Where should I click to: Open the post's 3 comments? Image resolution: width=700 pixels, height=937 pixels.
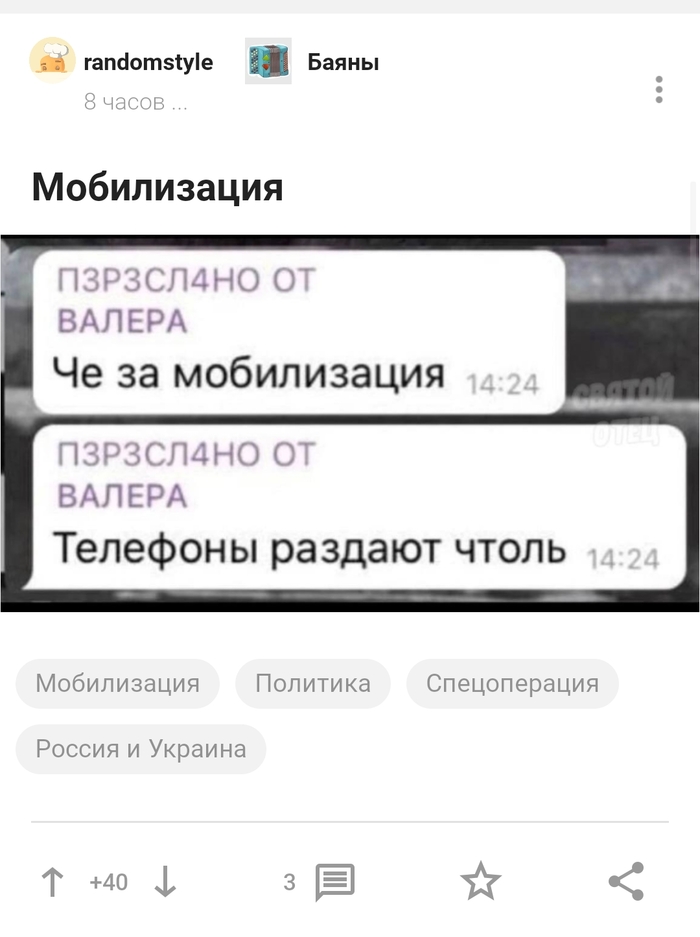coord(334,882)
